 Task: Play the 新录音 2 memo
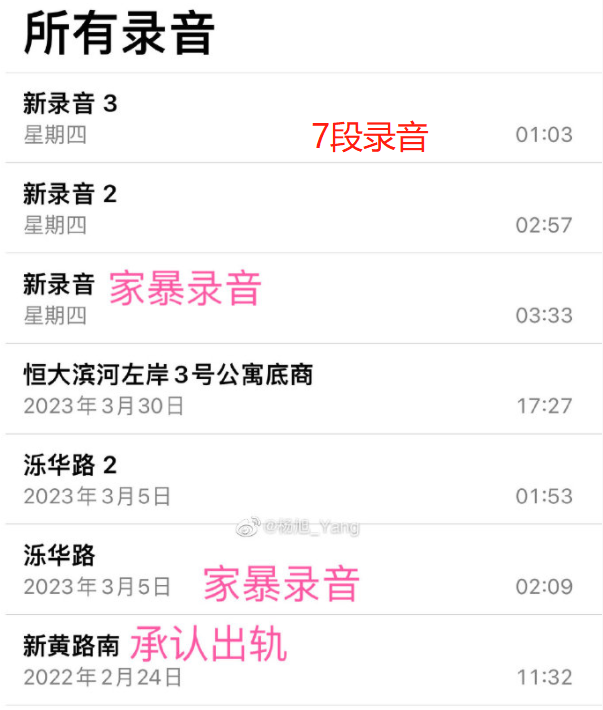pyautogui.click(x=70, y=194)
